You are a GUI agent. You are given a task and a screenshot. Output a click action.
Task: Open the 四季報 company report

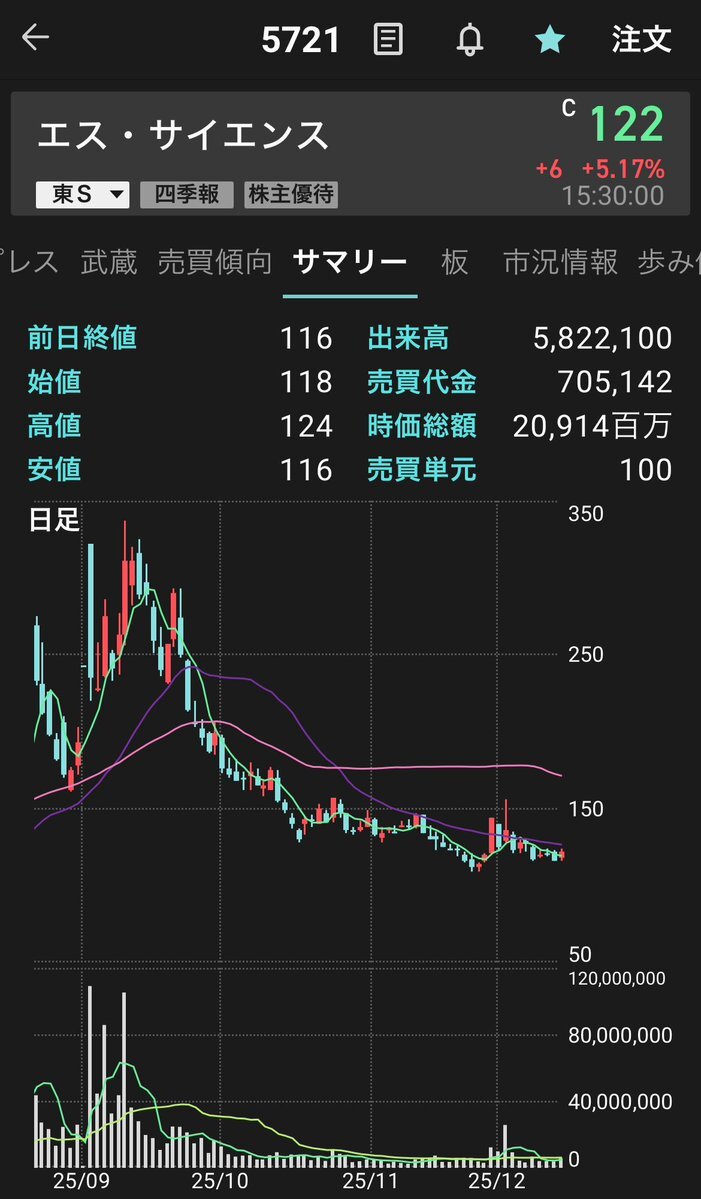click(x=187, y=194)
